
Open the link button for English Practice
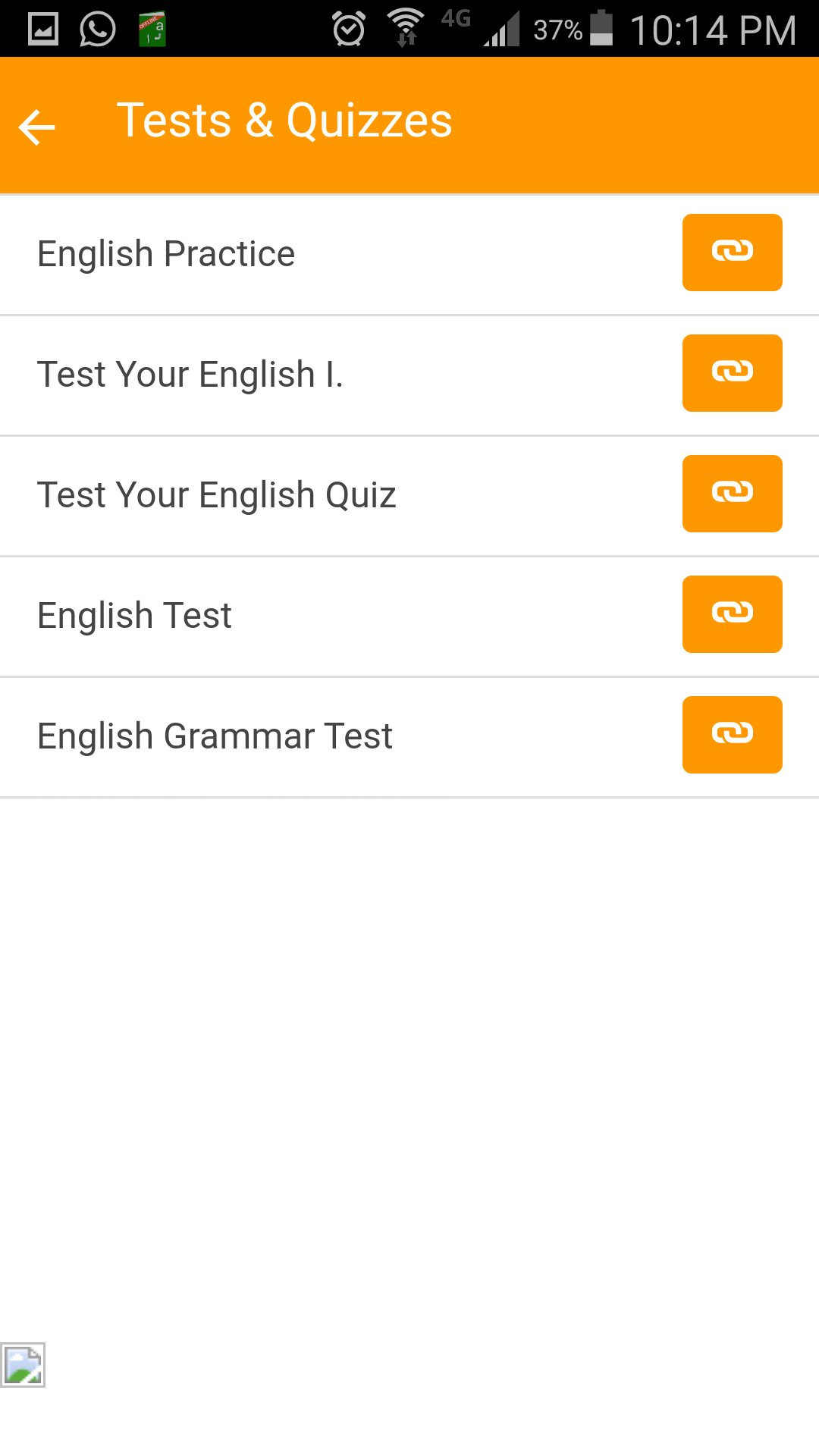pos(732,253)
